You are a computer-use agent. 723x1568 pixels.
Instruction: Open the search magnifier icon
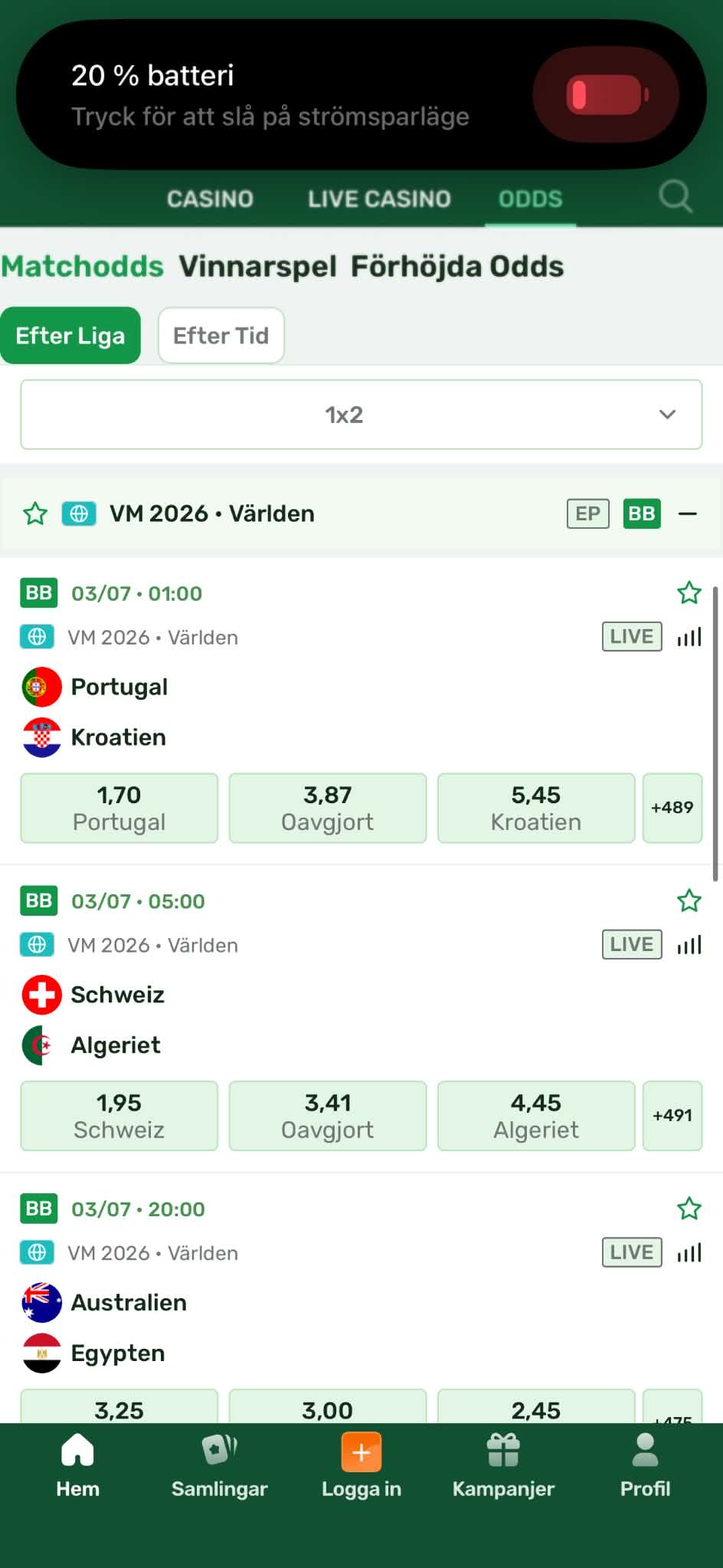(x=676, y=197)
